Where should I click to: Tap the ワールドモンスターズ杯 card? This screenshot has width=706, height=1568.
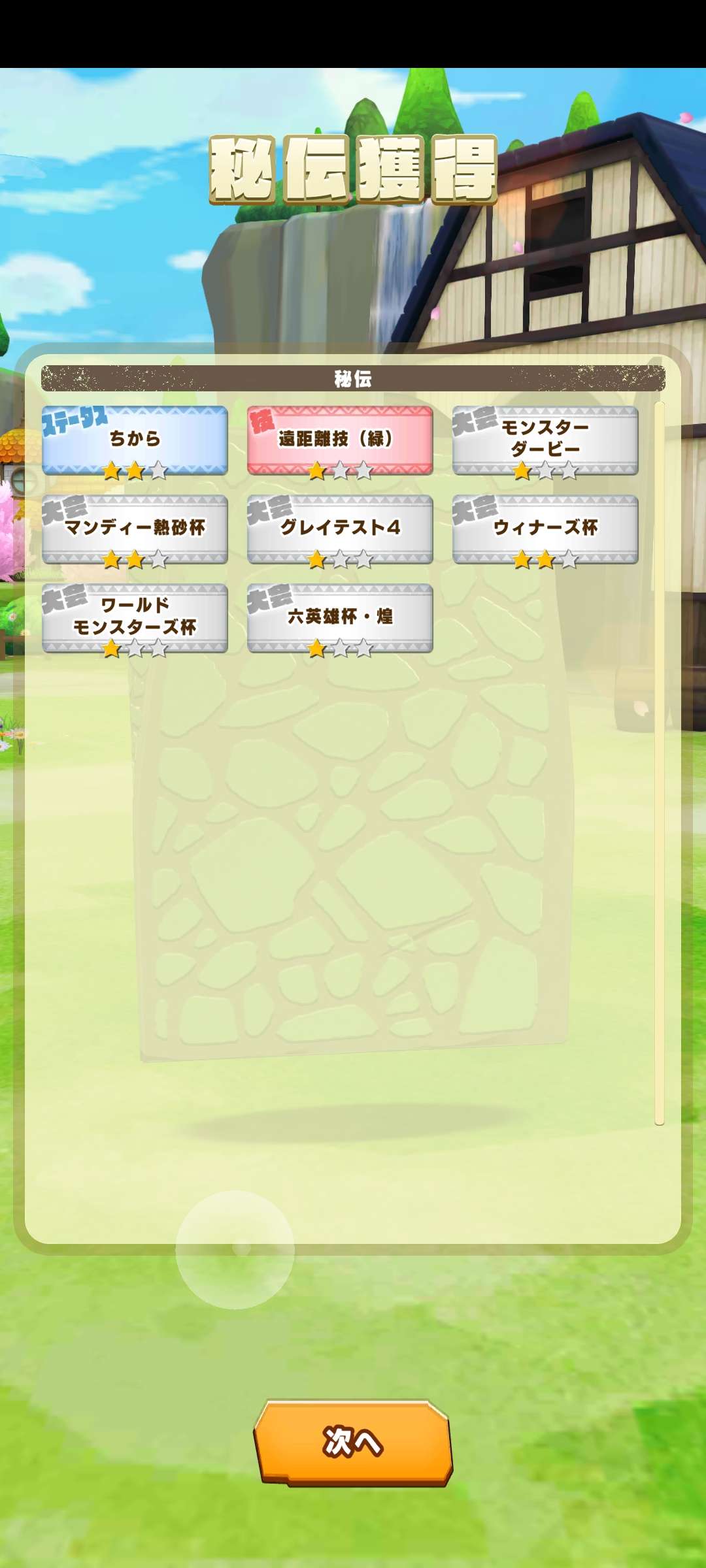point(135,617)
